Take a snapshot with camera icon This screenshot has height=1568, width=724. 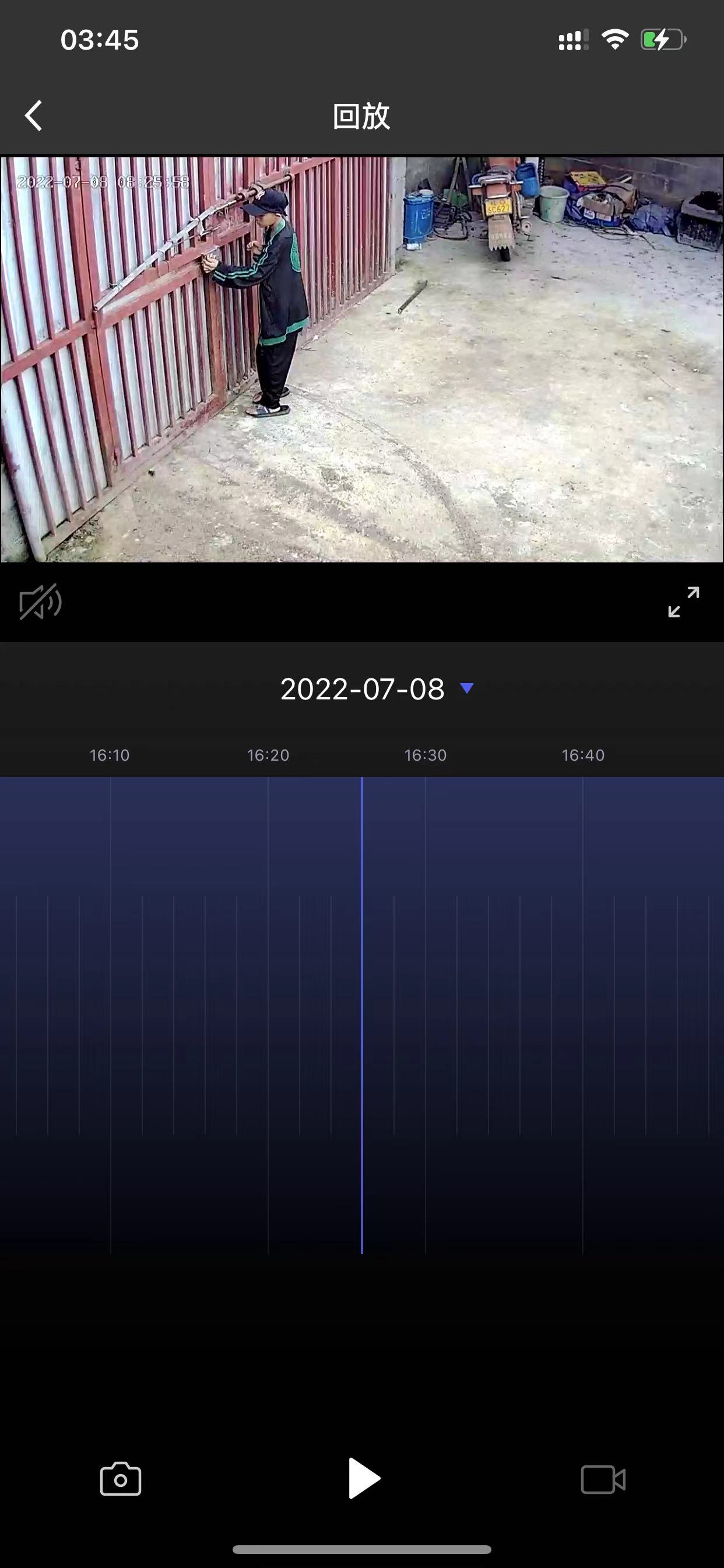tap(121, 1479)
